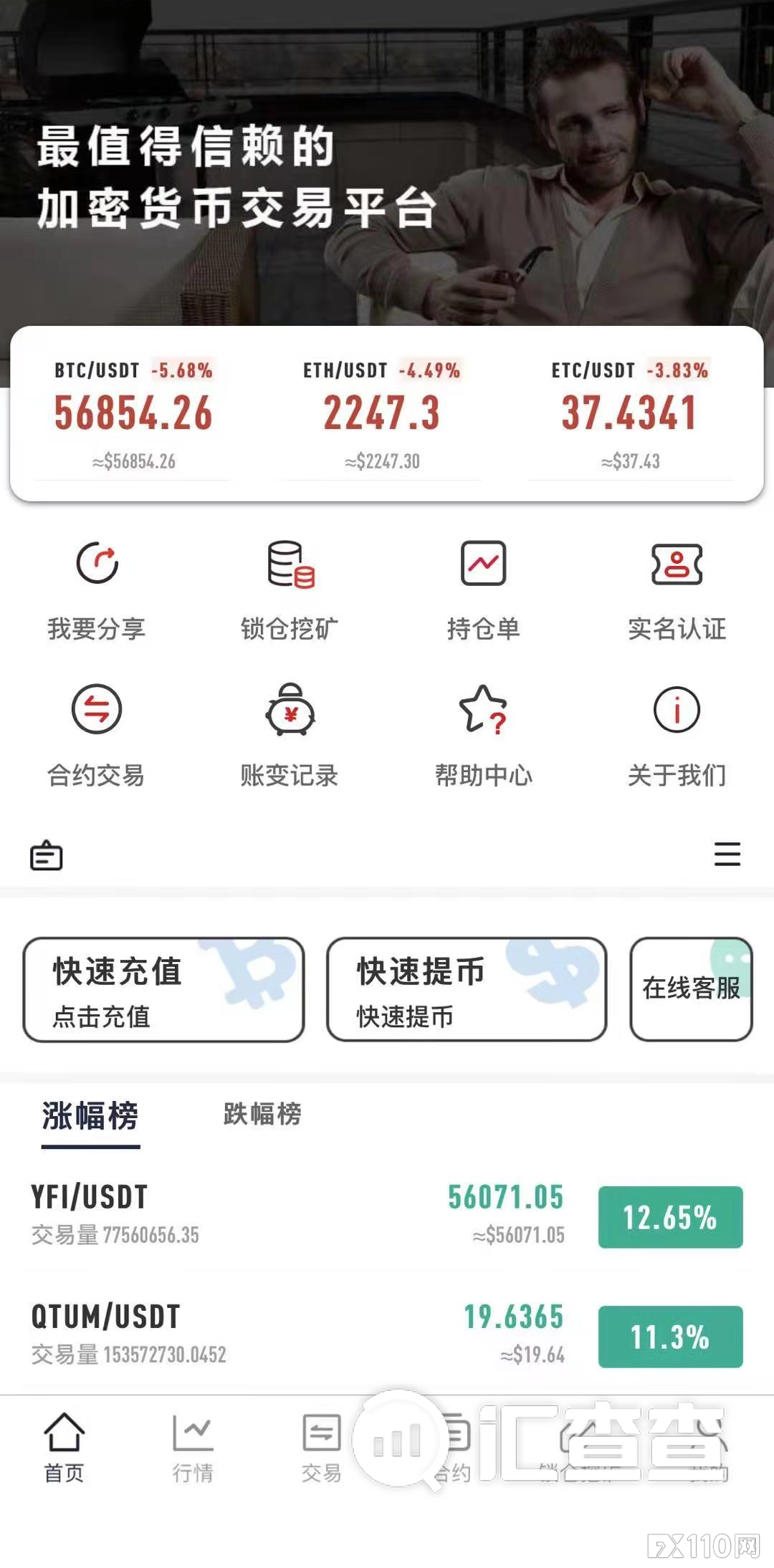This screenshot has height=1568, width=774.
Task: Expand the hamburger menu
Action: pyautogui.click(x=727, y=855)
